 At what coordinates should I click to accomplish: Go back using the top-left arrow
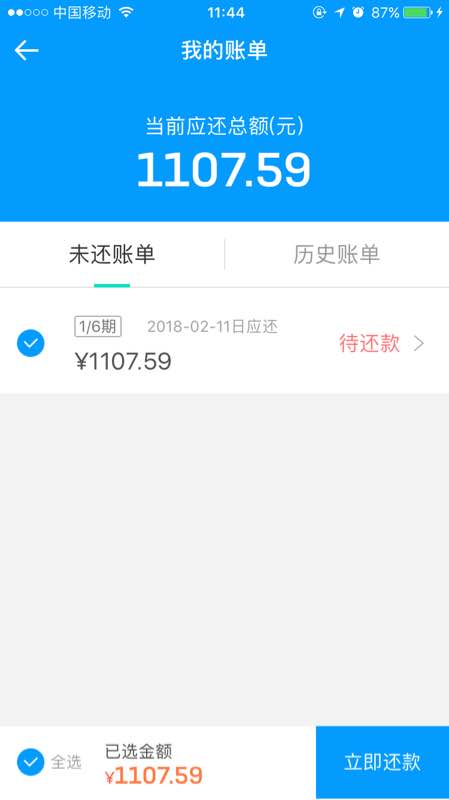pos(27,51)
